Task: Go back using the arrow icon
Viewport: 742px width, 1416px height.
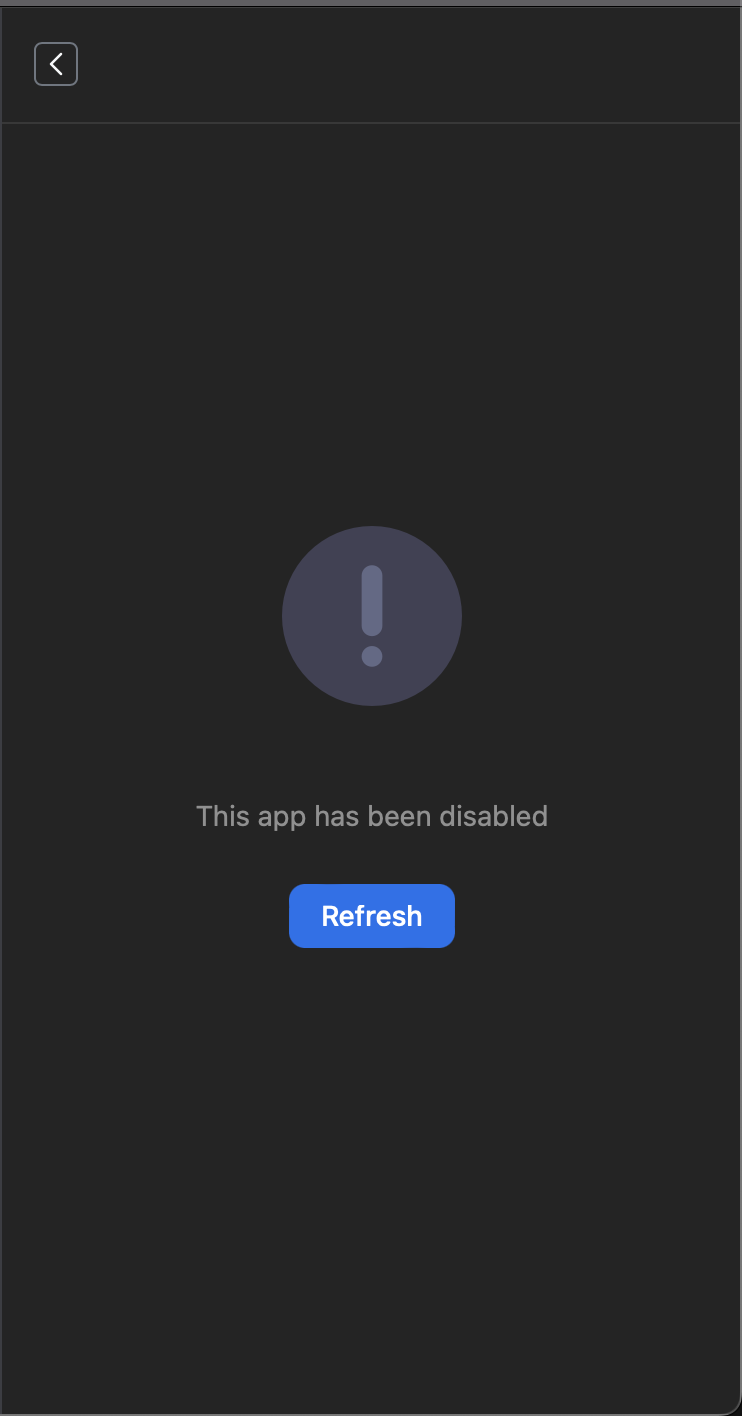Action: click(x=56, y=64)
